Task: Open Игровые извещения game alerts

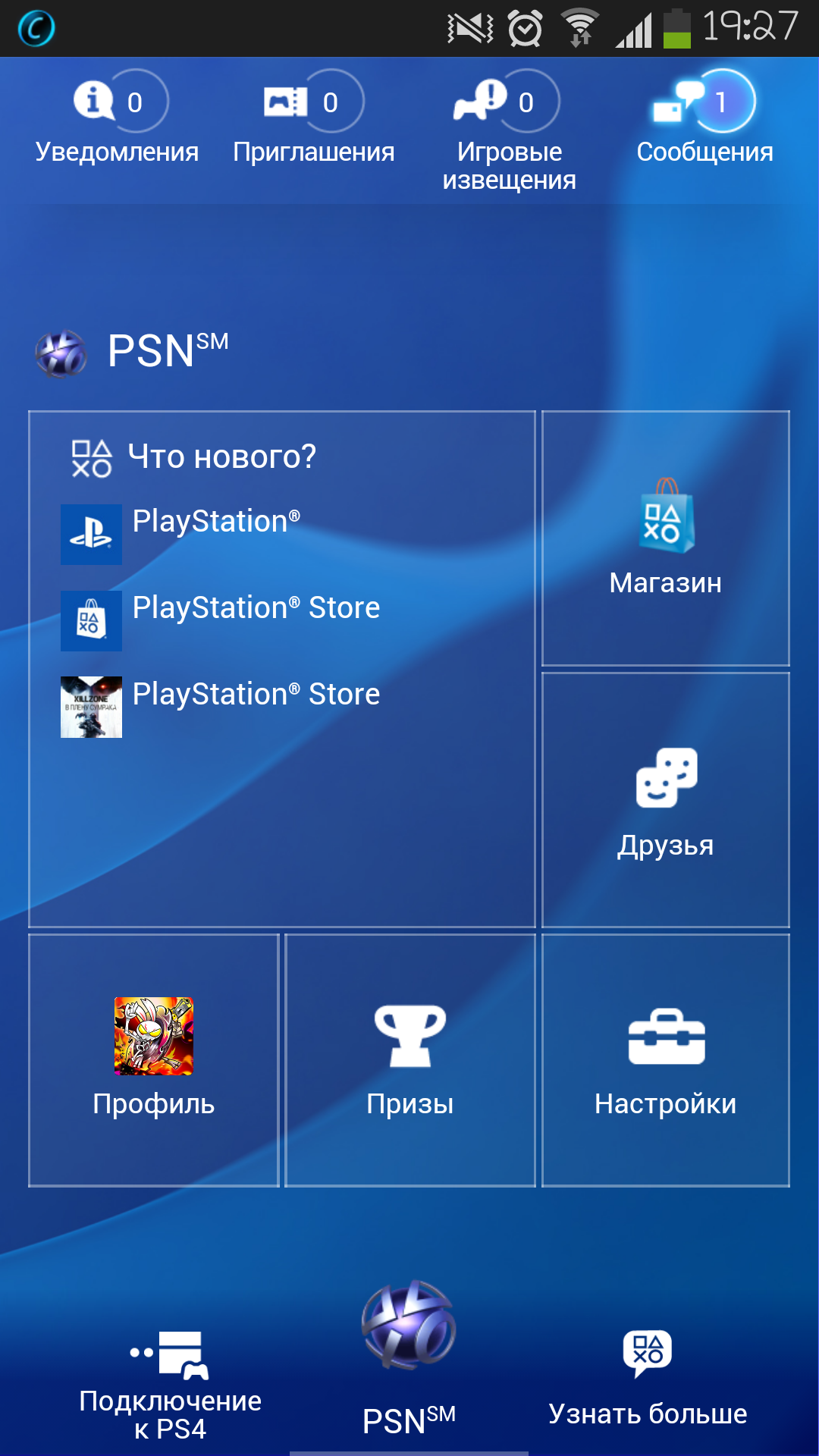Action: tap(509, 129)
